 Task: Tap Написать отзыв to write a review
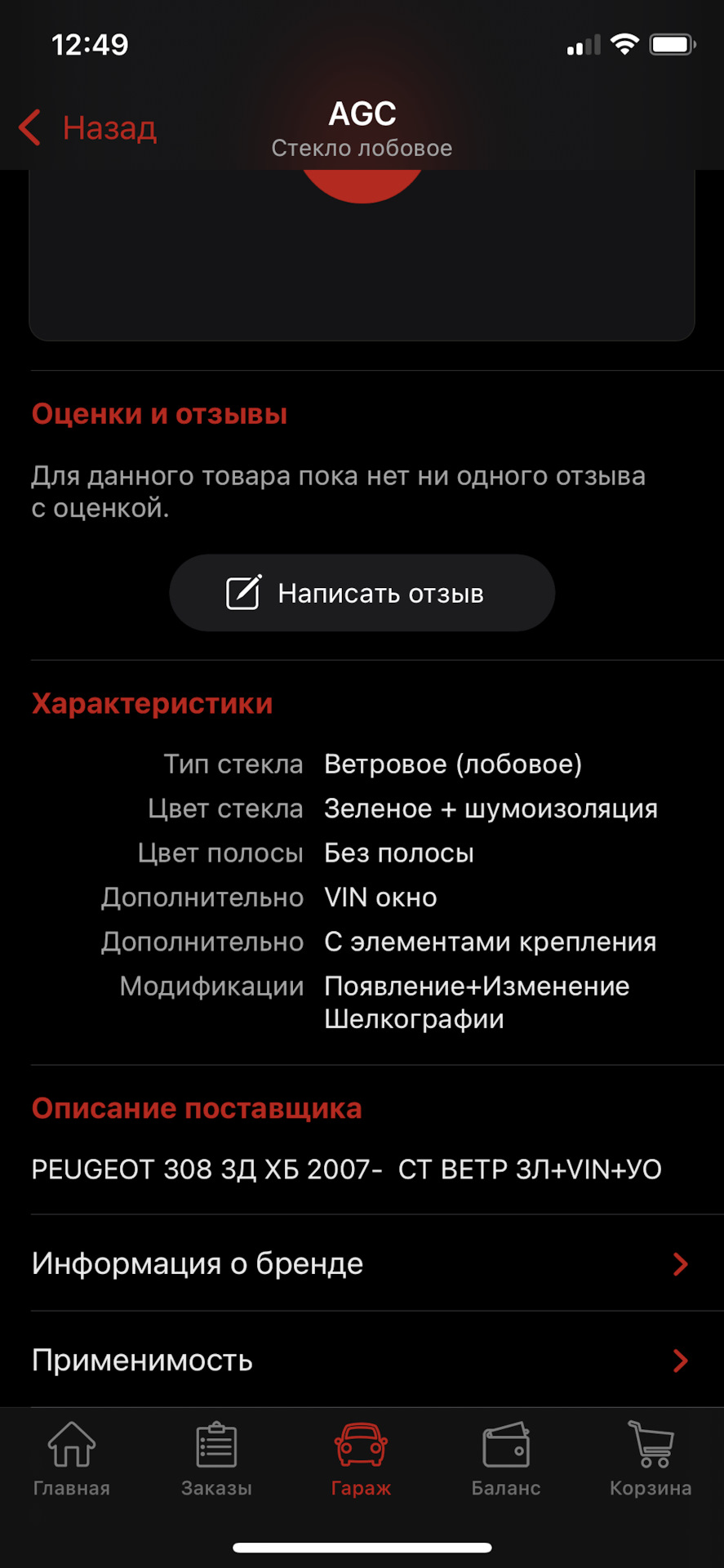(x=362, y=593)
